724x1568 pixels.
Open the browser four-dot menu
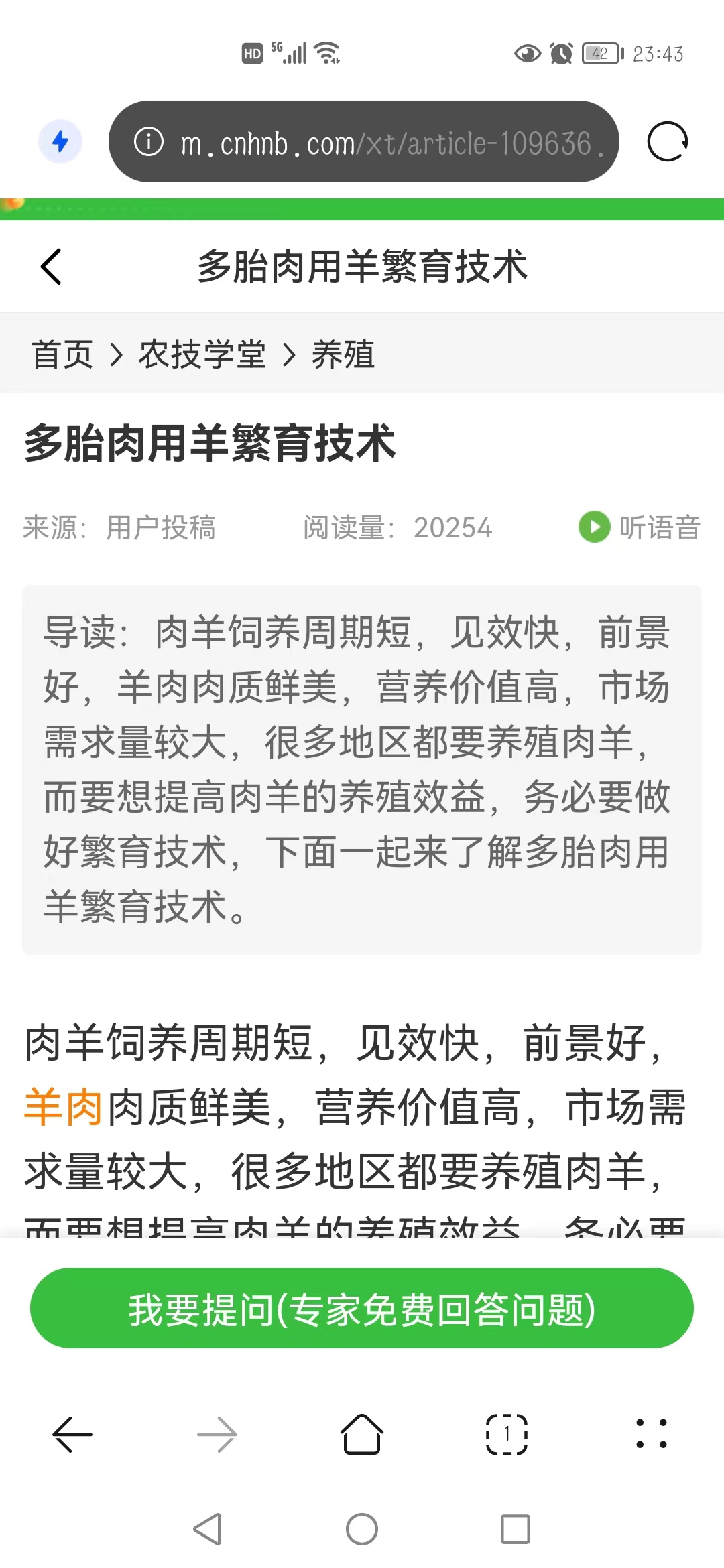point(652,1435)
